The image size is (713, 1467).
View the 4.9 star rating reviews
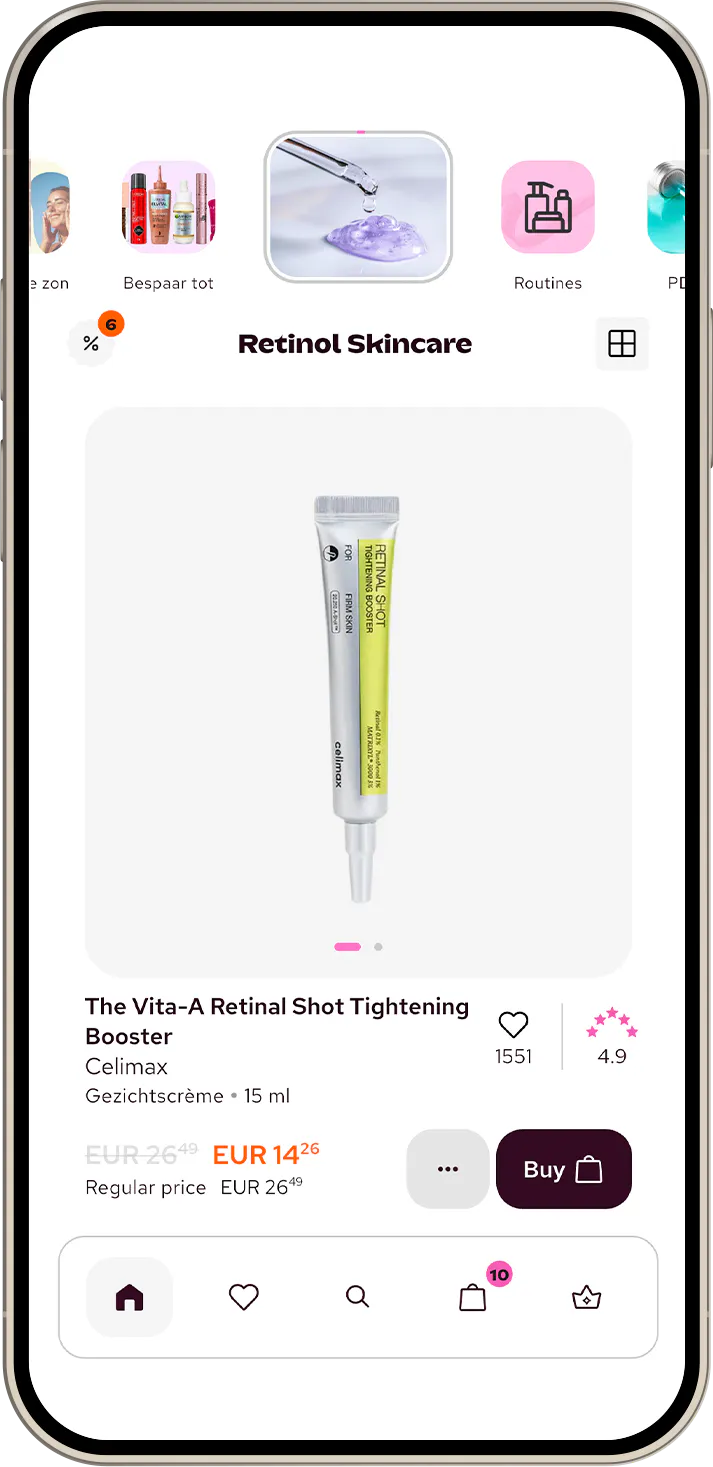(x=611, y=1036)
